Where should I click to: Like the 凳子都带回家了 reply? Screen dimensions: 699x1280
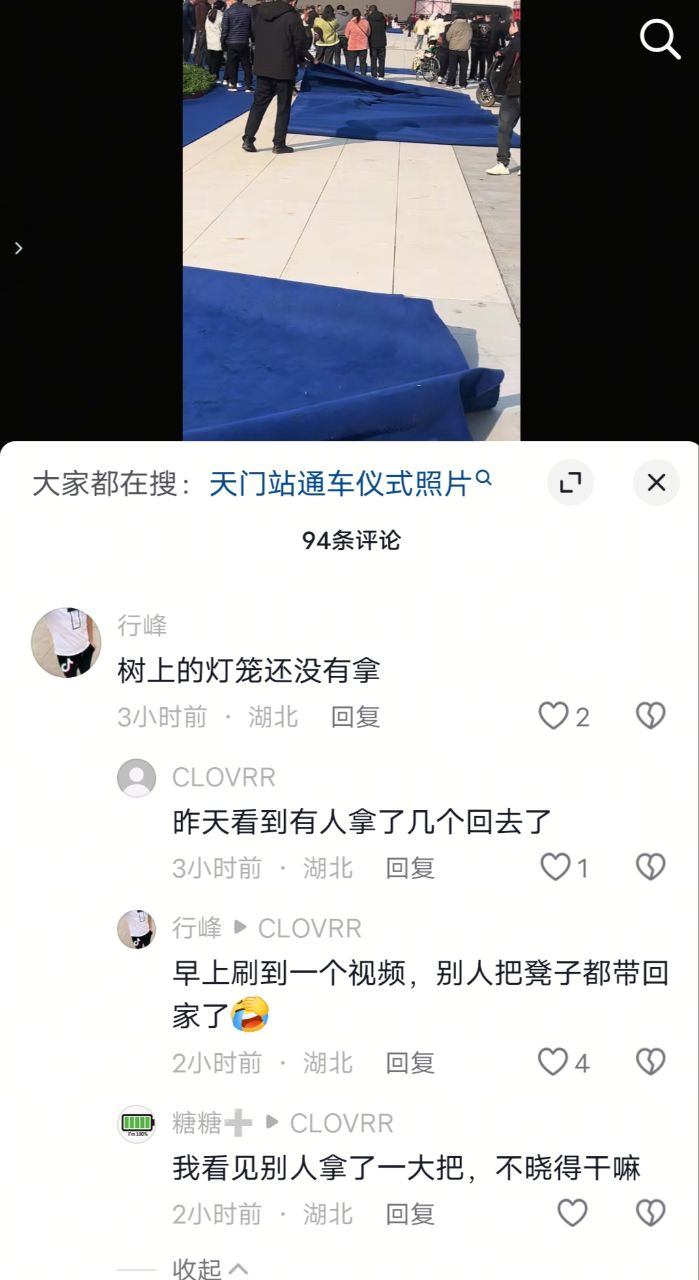553,1062
